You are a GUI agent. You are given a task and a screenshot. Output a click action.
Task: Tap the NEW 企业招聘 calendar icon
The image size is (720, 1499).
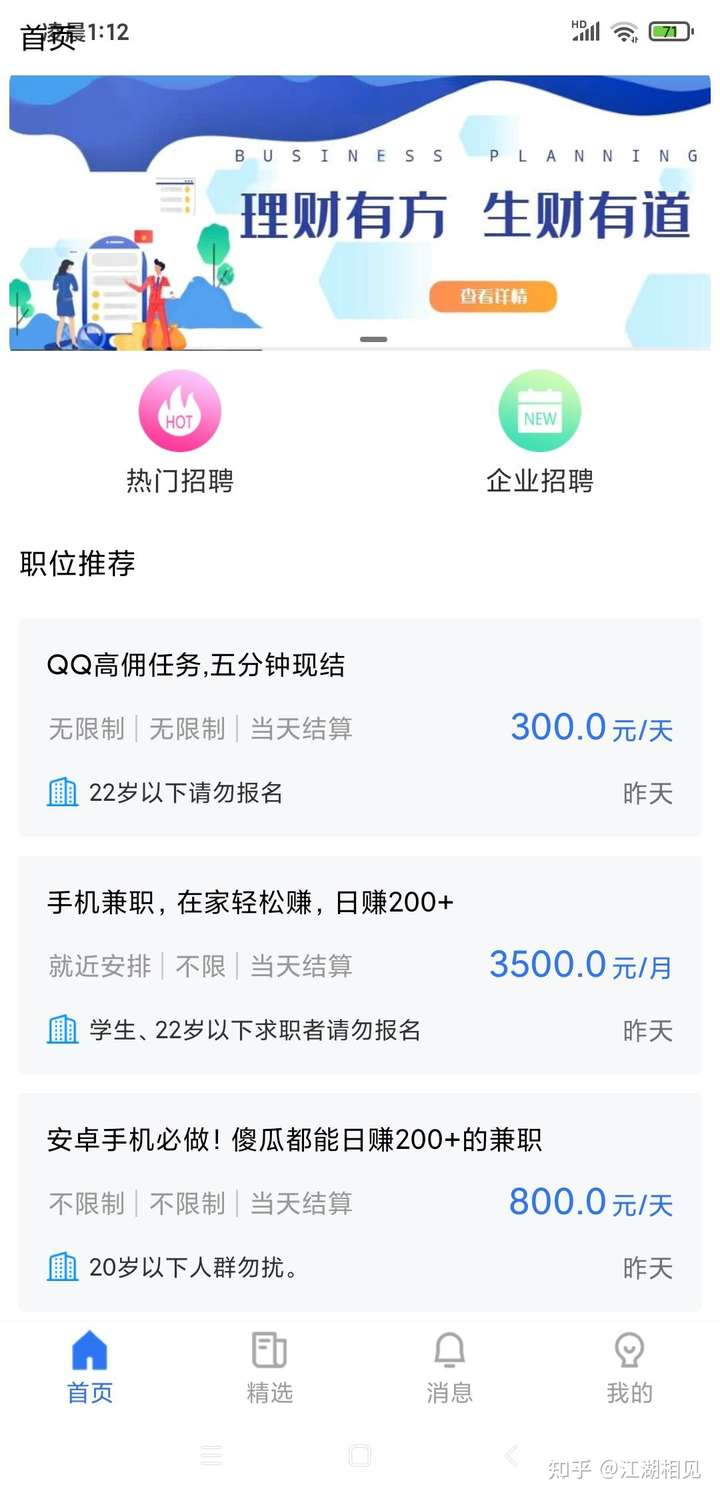point(539,410)
